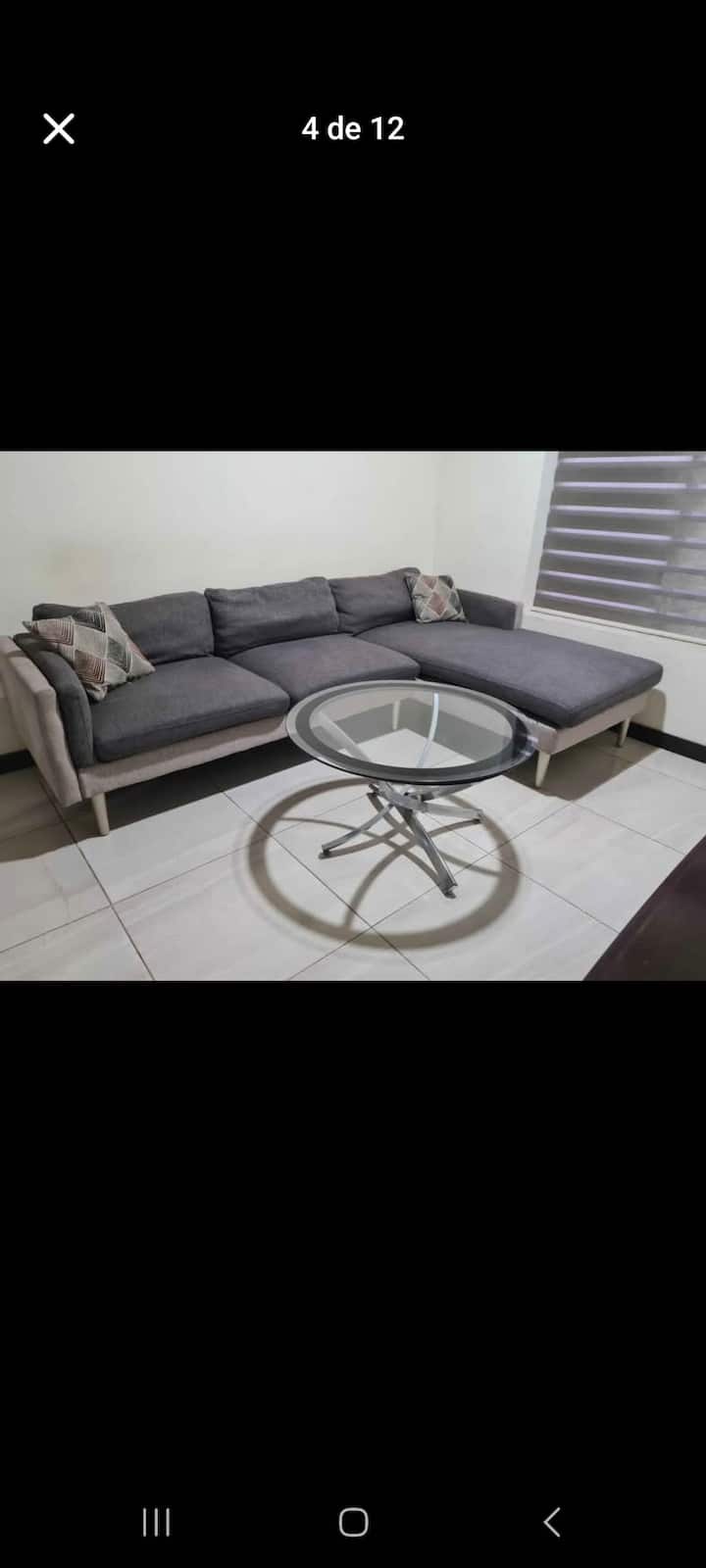The height and width of the screenshot is (1568, 706).
Task: Open recent apps from the navigation bar
Action: click(x=156, y=1522)
